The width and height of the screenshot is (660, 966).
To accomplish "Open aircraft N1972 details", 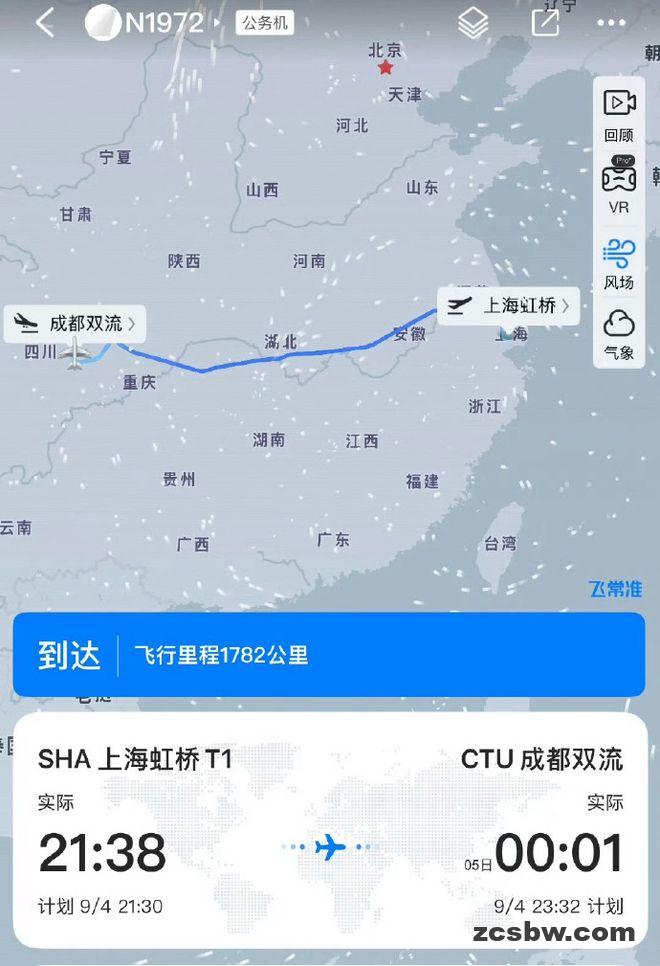I will pyautogui.click(x=160, y=22).
